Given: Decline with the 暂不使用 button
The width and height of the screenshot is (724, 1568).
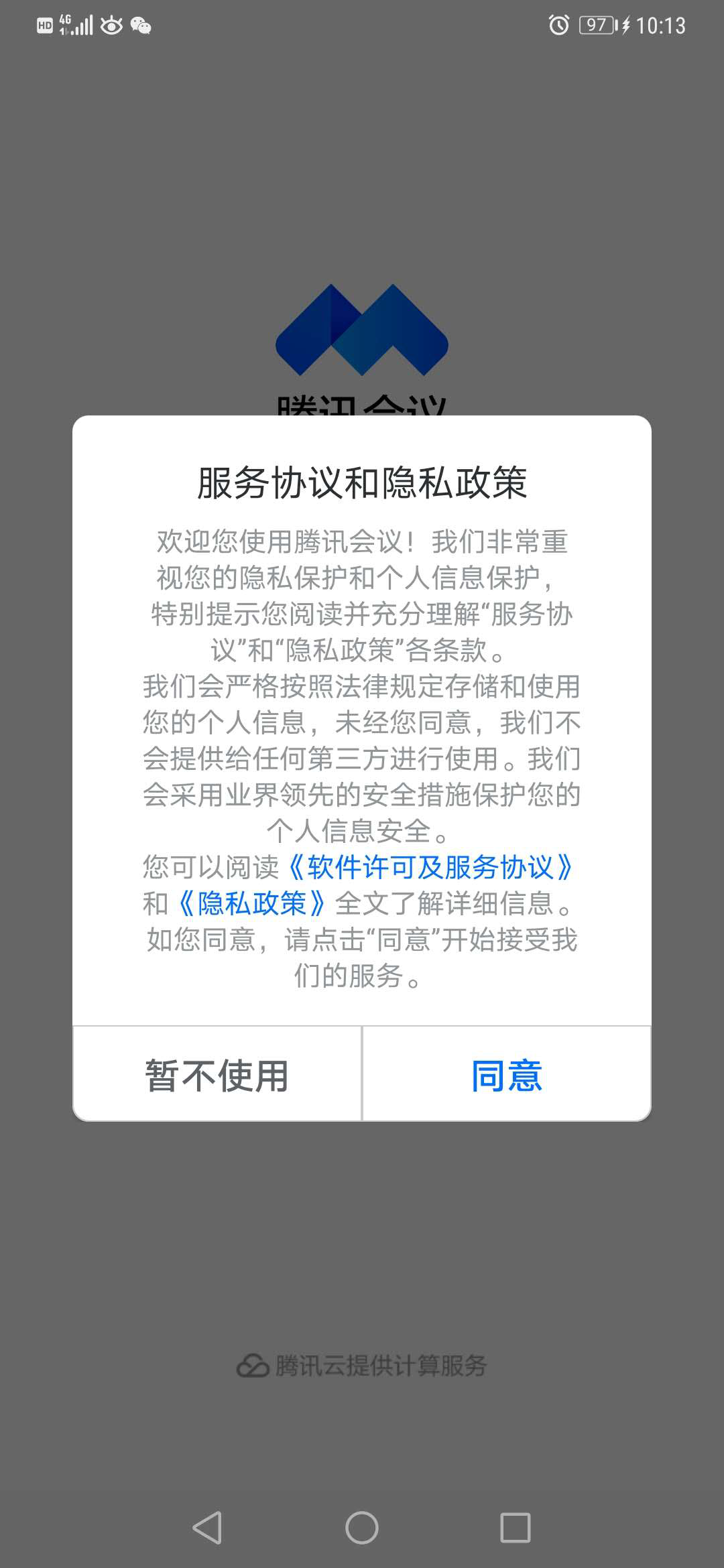Looking at the screenshot, I should (217, 1075).
